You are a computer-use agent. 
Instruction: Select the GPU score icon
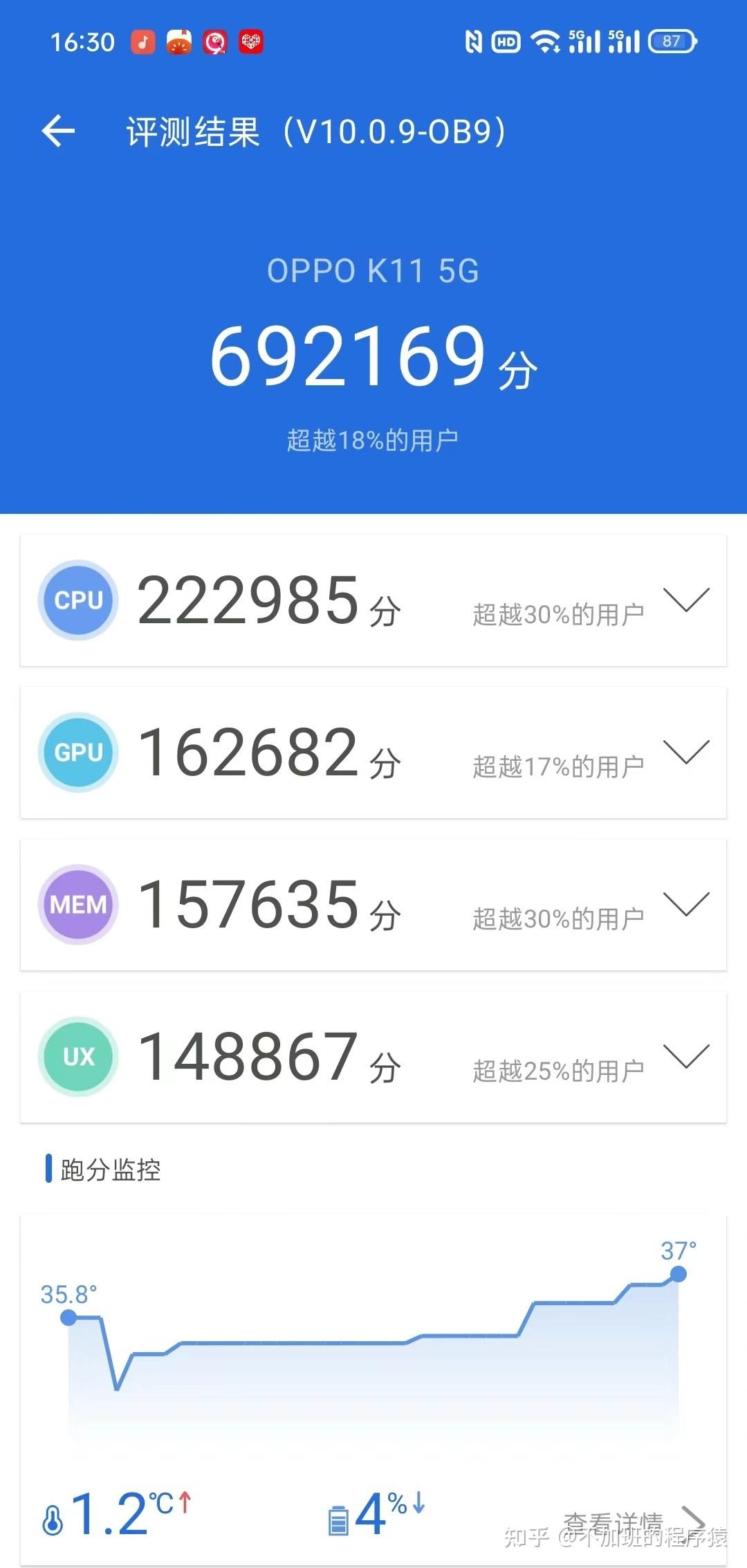[x=77, y=753]
